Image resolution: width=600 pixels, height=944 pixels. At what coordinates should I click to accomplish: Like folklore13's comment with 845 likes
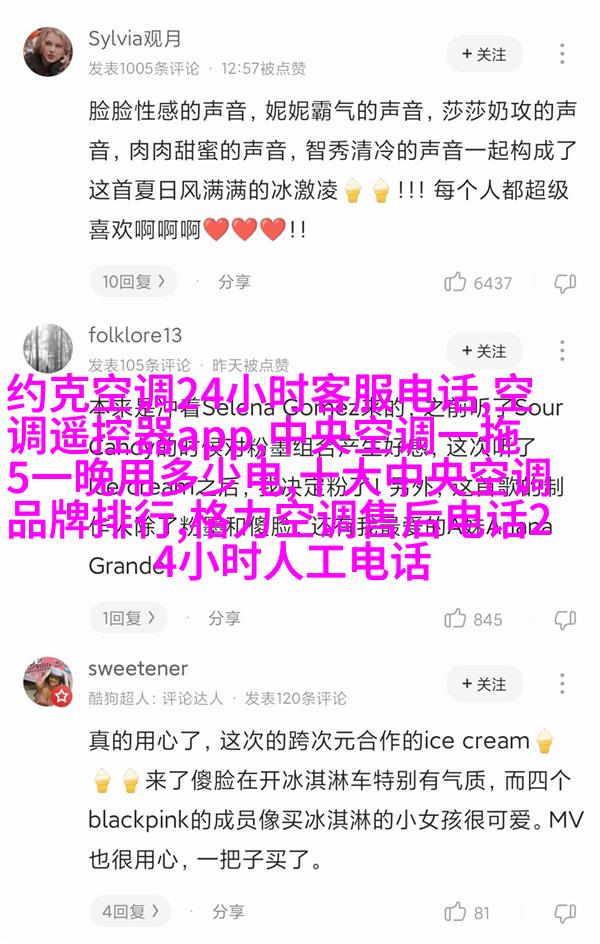[474, 620]
